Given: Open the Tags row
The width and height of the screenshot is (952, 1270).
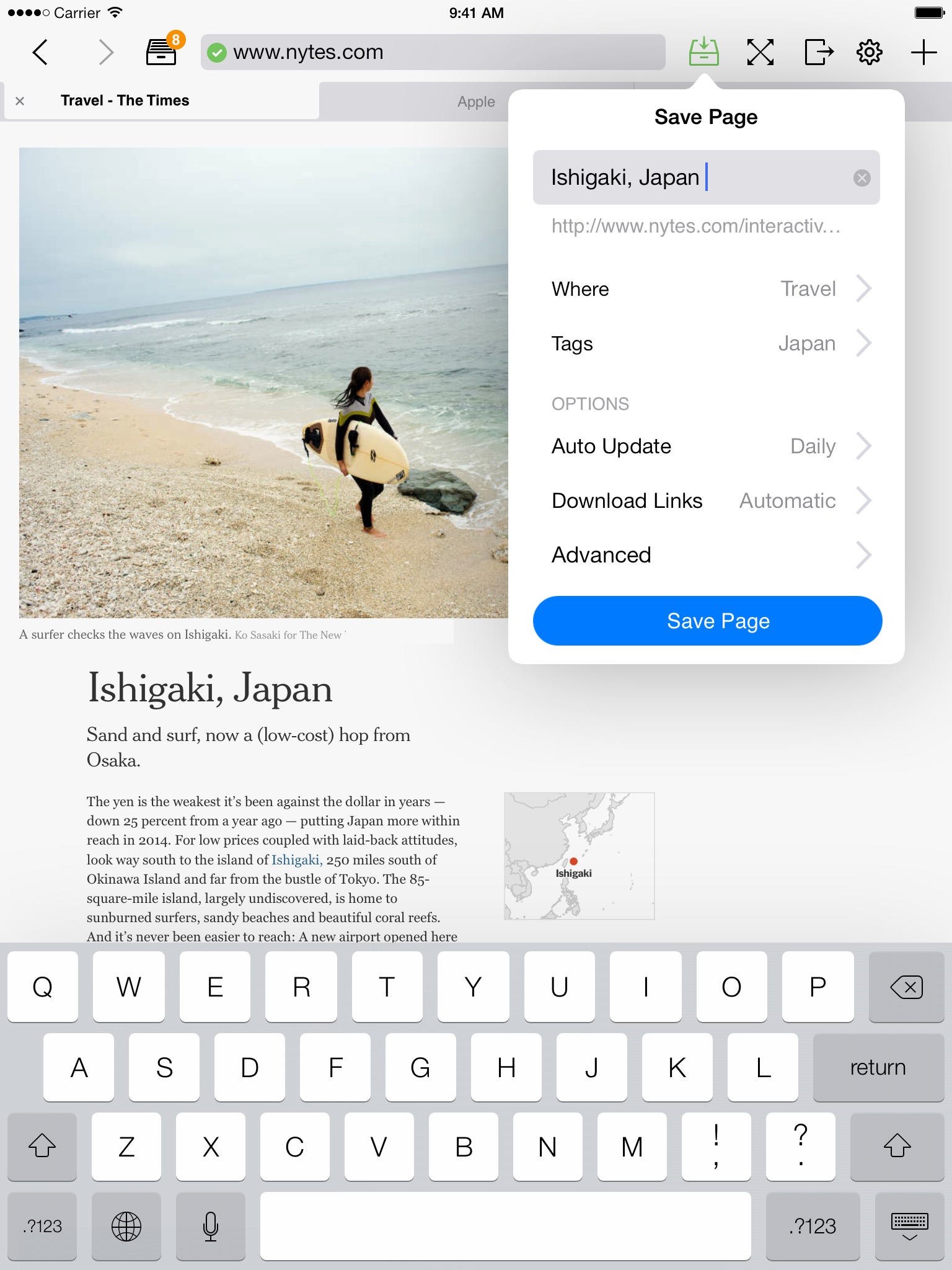Looking at the screenshot, I should coord(707,344).
